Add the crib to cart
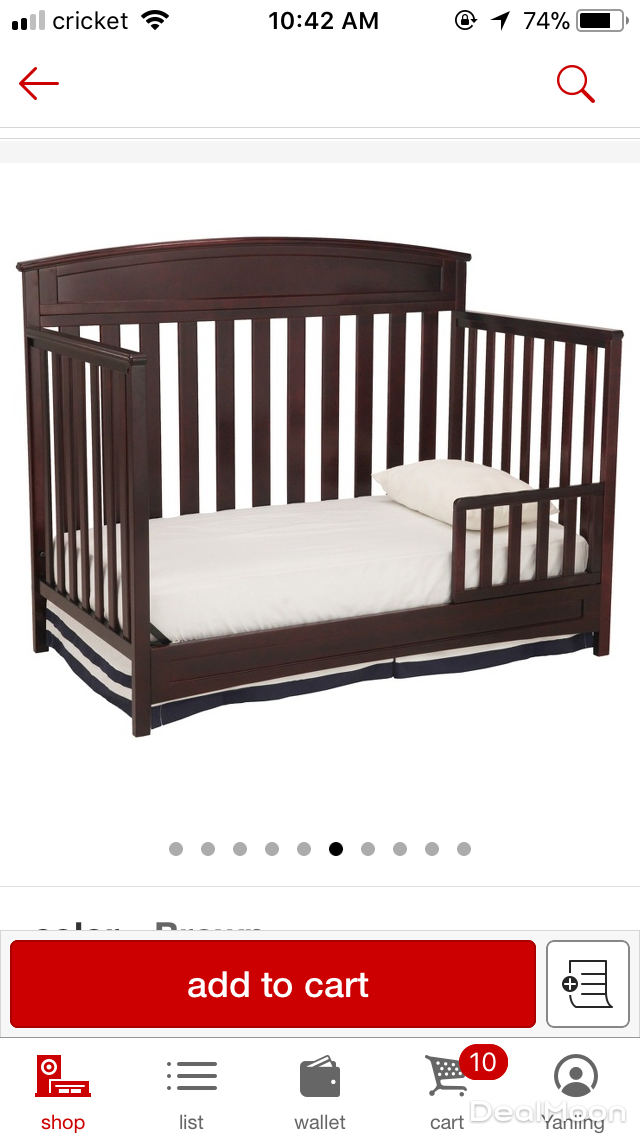This screenshot has height=1136, width=640. tap(273, 984)
